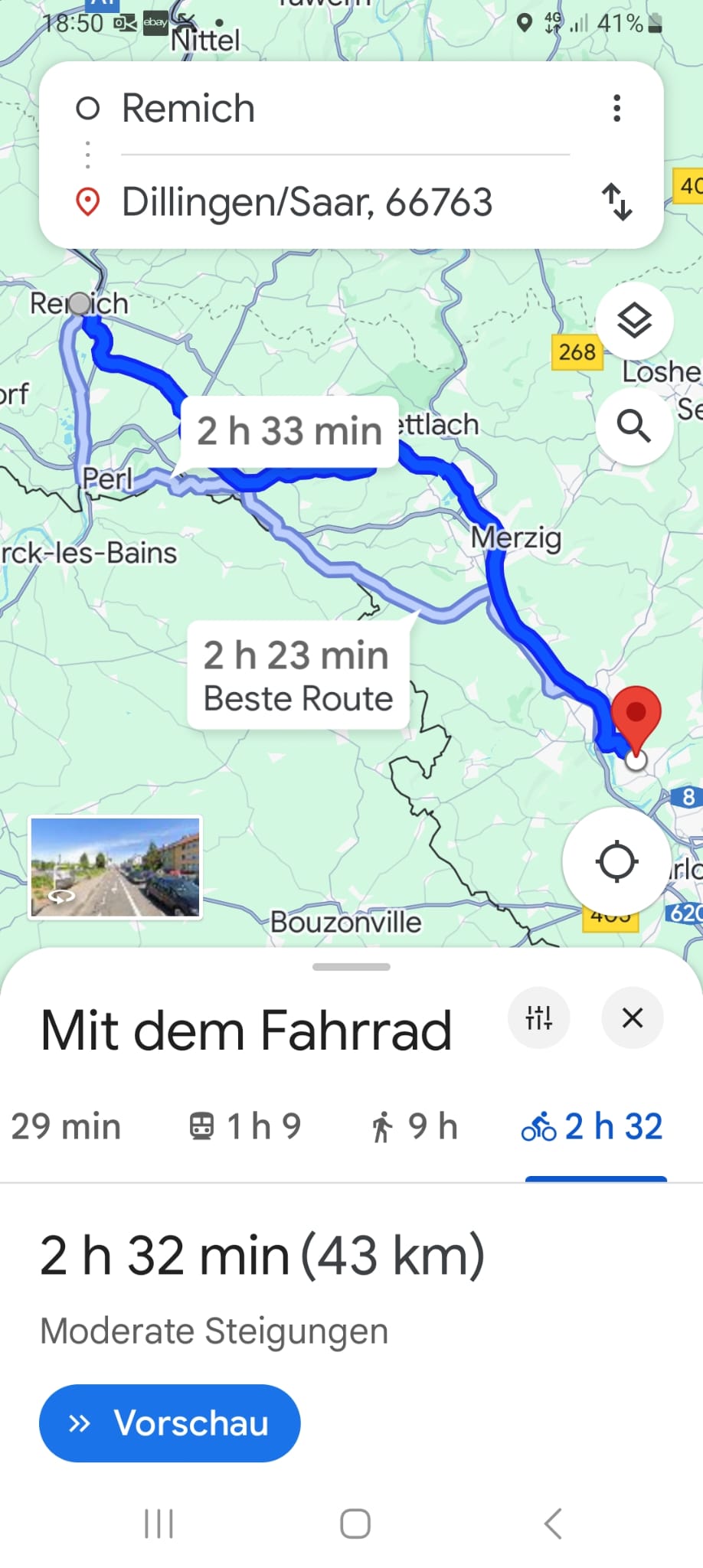
Task: Search along the route
Action: 634,426
